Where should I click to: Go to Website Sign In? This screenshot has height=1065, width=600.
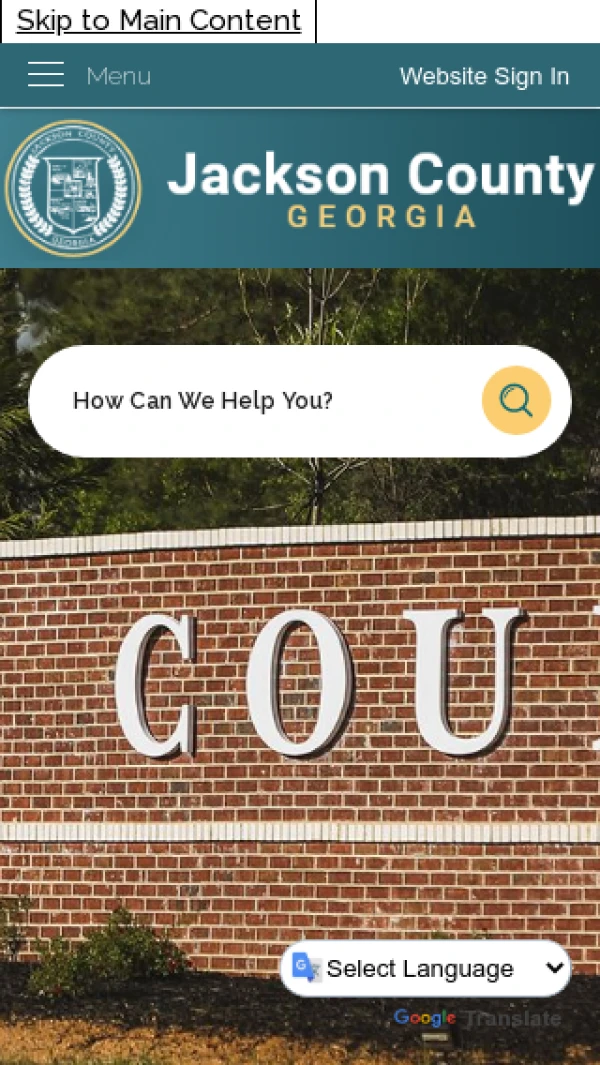(484, 76)
